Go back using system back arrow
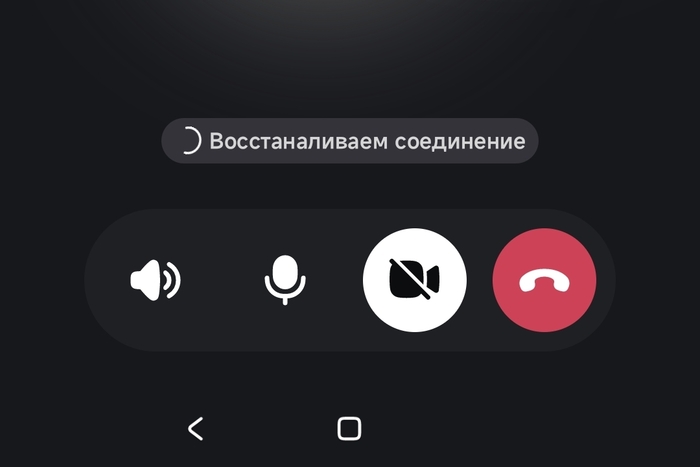This screenshot has width=700, height=467. click(196, 429)
